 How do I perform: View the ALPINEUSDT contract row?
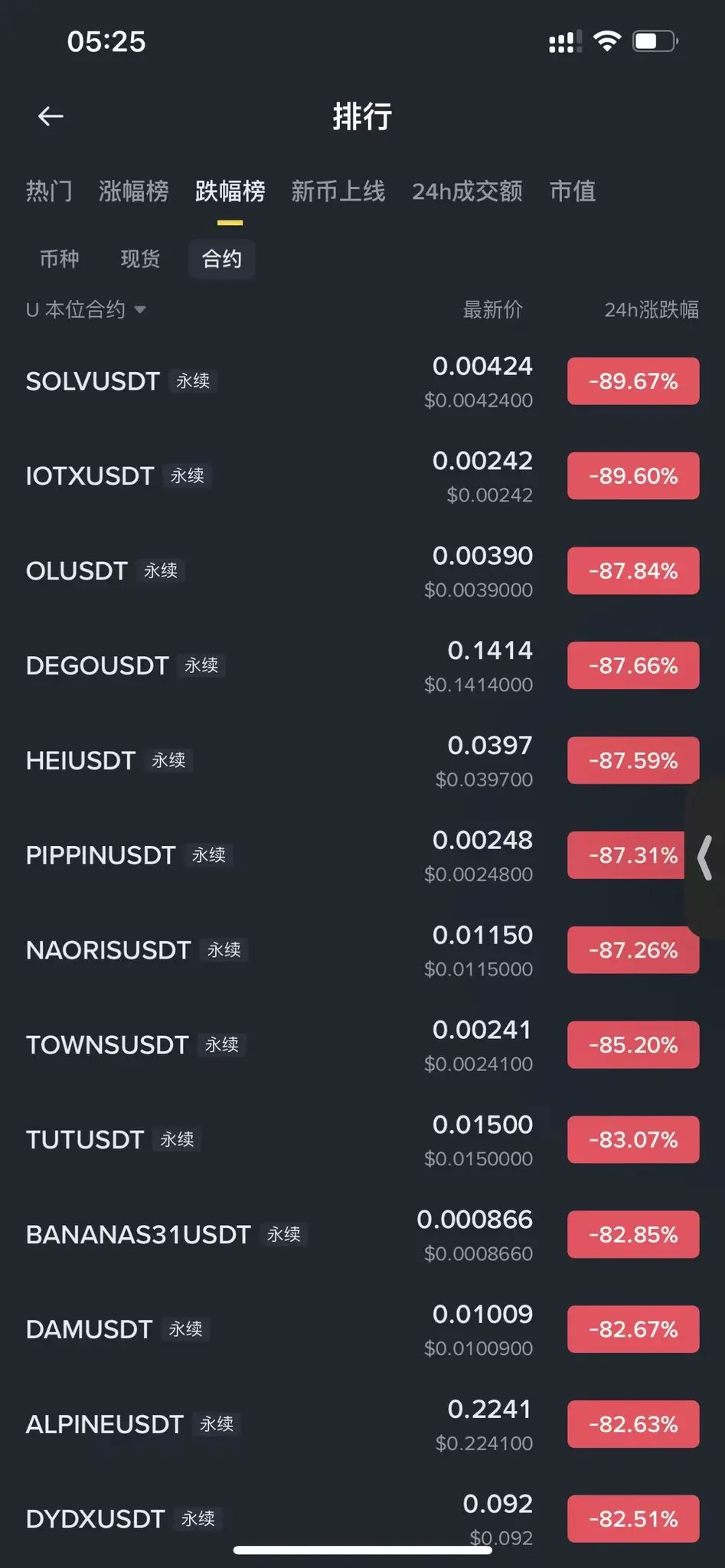[105, 1424]
